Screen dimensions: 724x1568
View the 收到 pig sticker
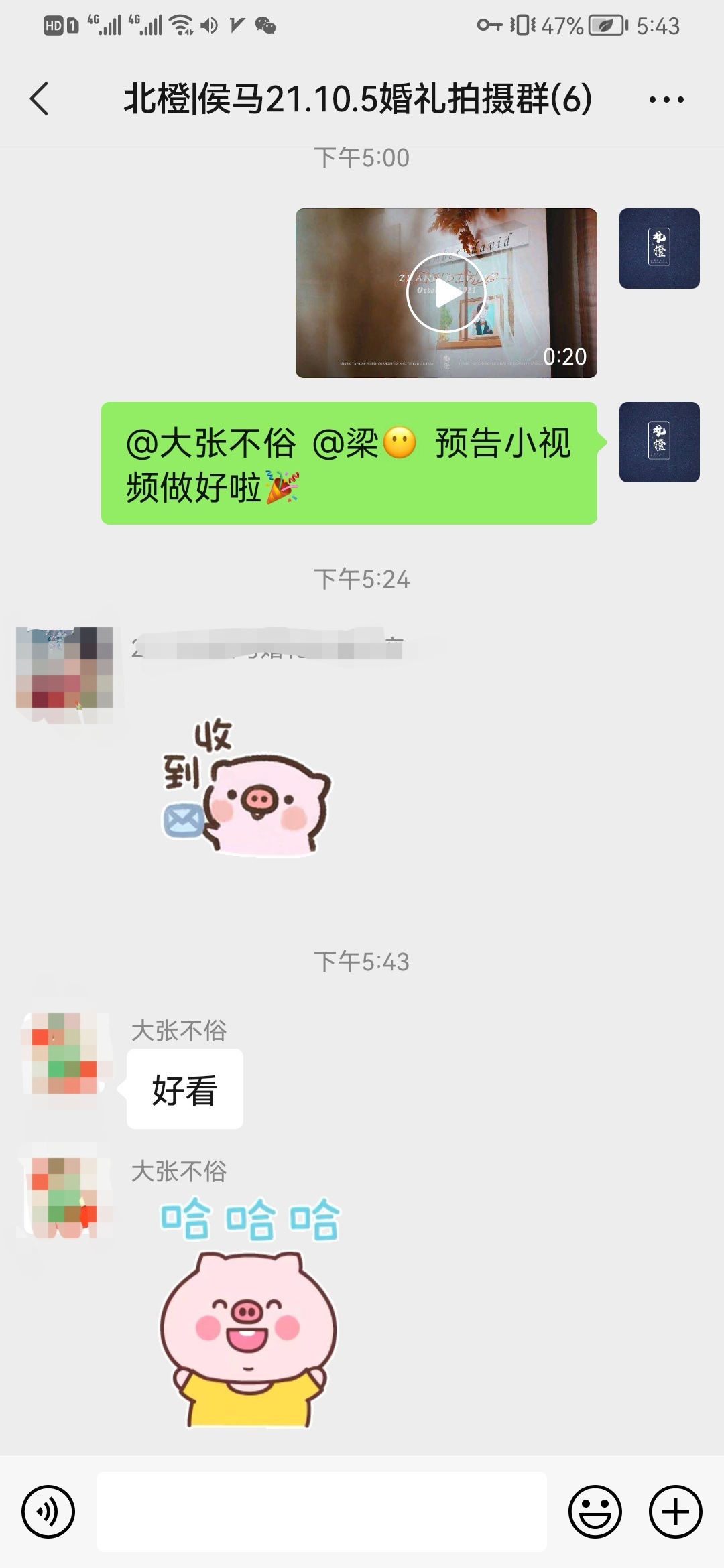click(x=247, y=788)
